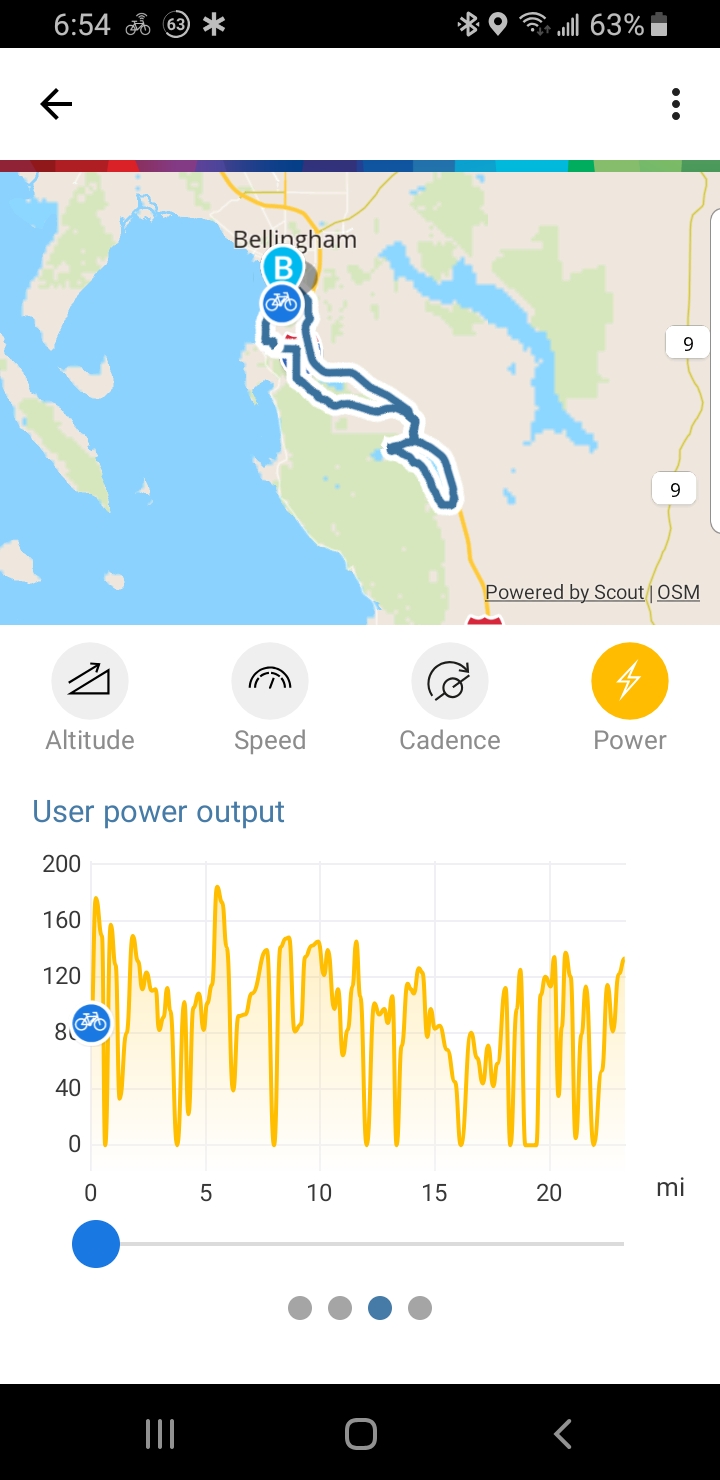
Task: Tap the blue slider handle below the chart
Action: [x=96, y=1244]
